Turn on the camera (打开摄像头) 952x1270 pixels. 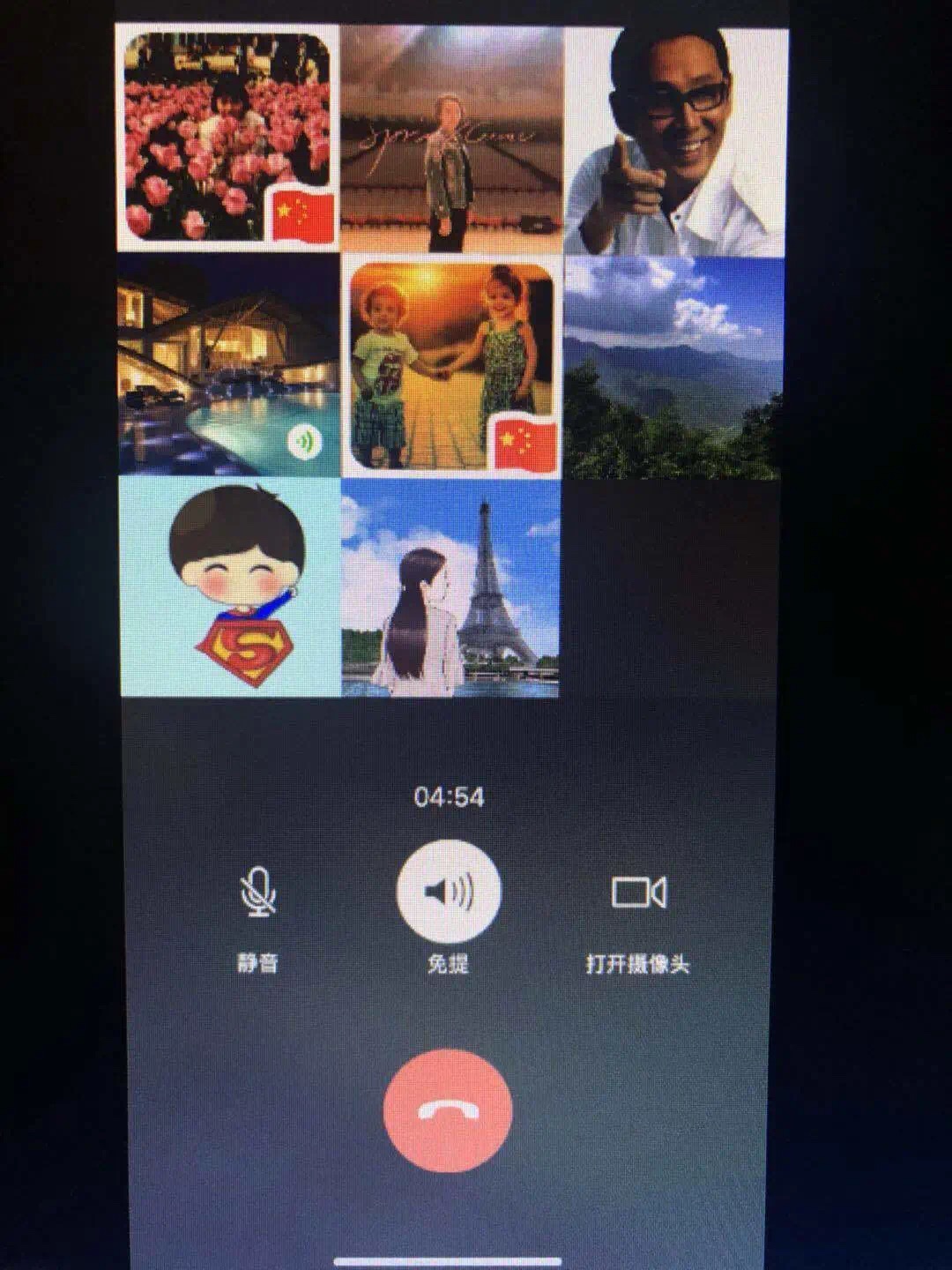[x=639, y=893]
